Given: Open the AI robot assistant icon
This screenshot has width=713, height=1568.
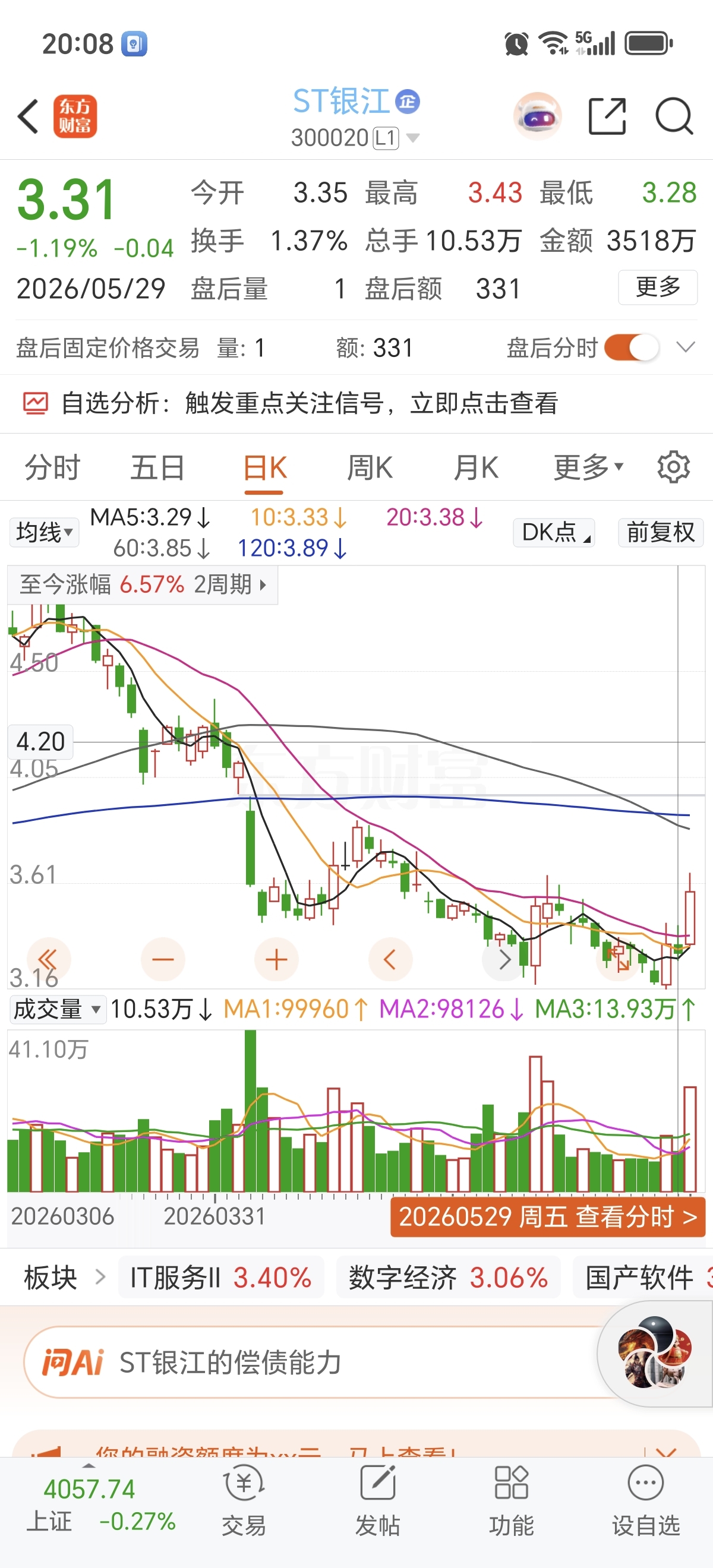Looking at the screenshot, I should [x=537, y=116].
